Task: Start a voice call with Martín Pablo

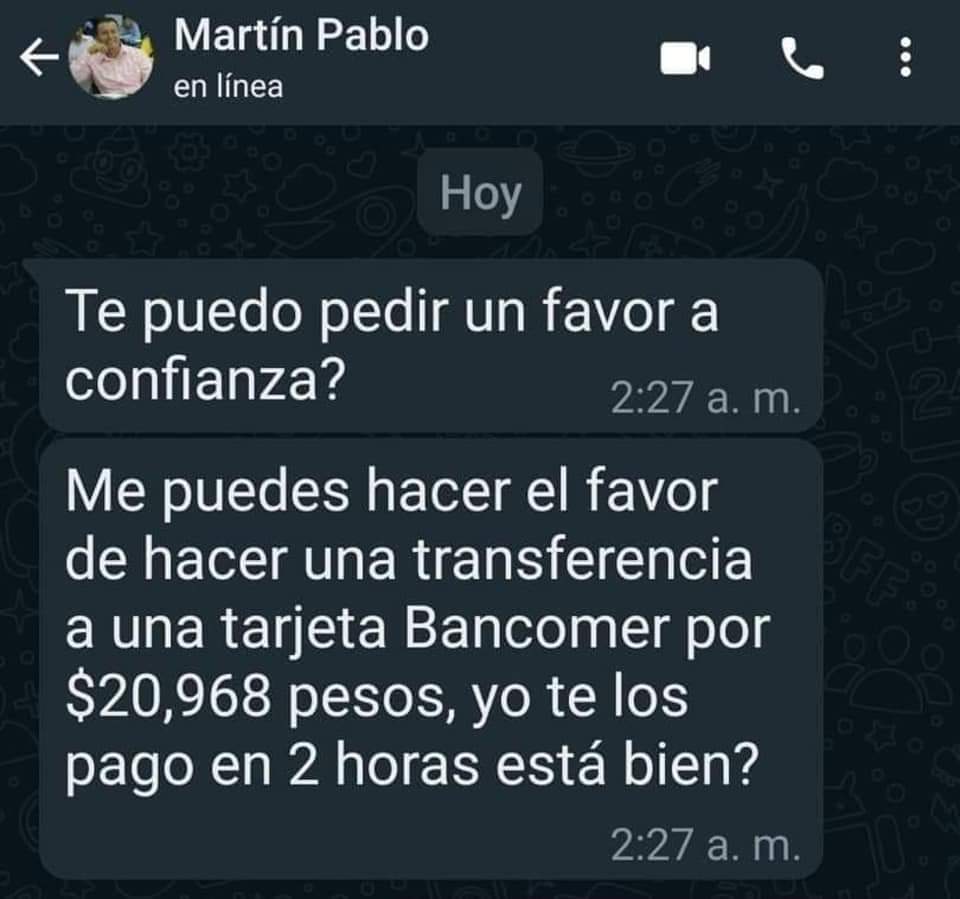Action: pyautogui.click(x=802, y=60)
